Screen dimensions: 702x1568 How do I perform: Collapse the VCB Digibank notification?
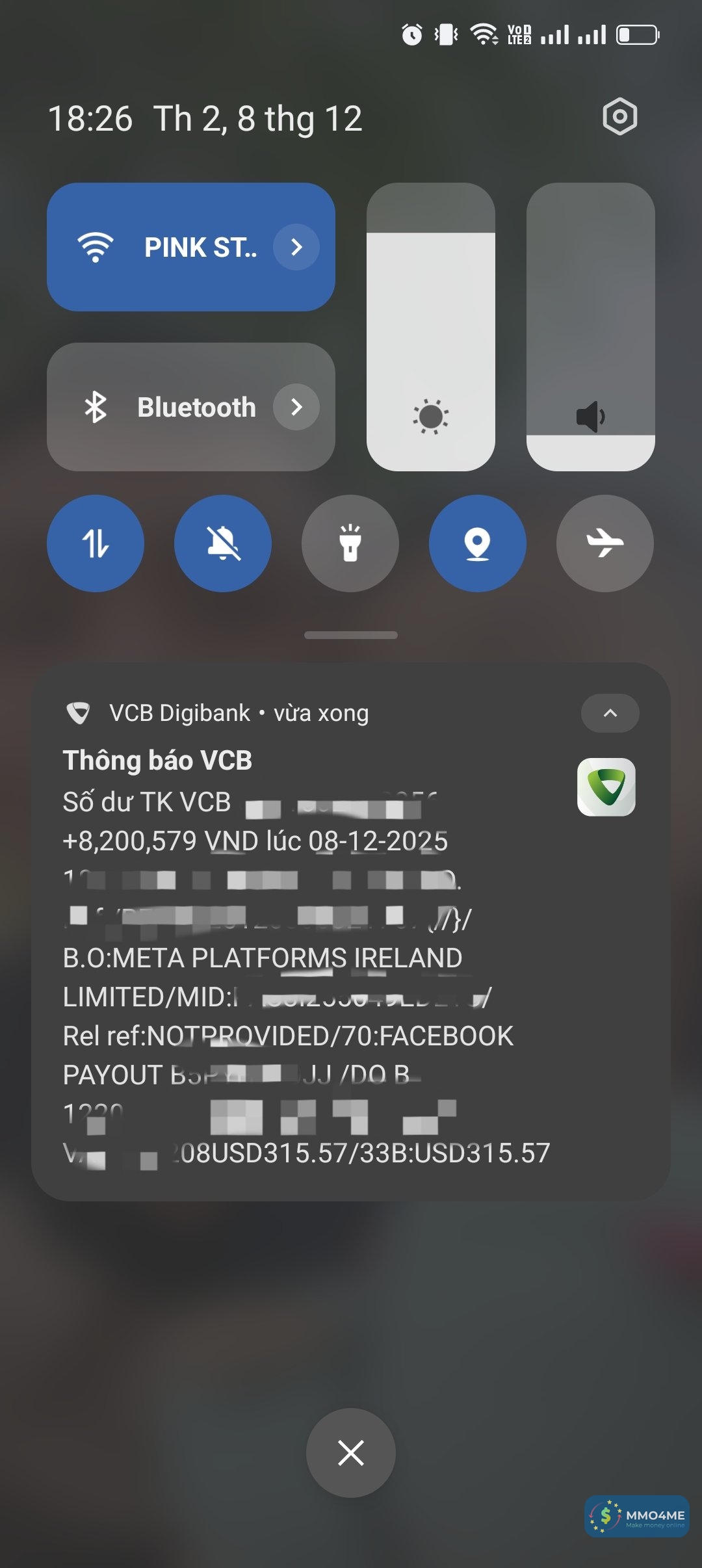(610, 713)
